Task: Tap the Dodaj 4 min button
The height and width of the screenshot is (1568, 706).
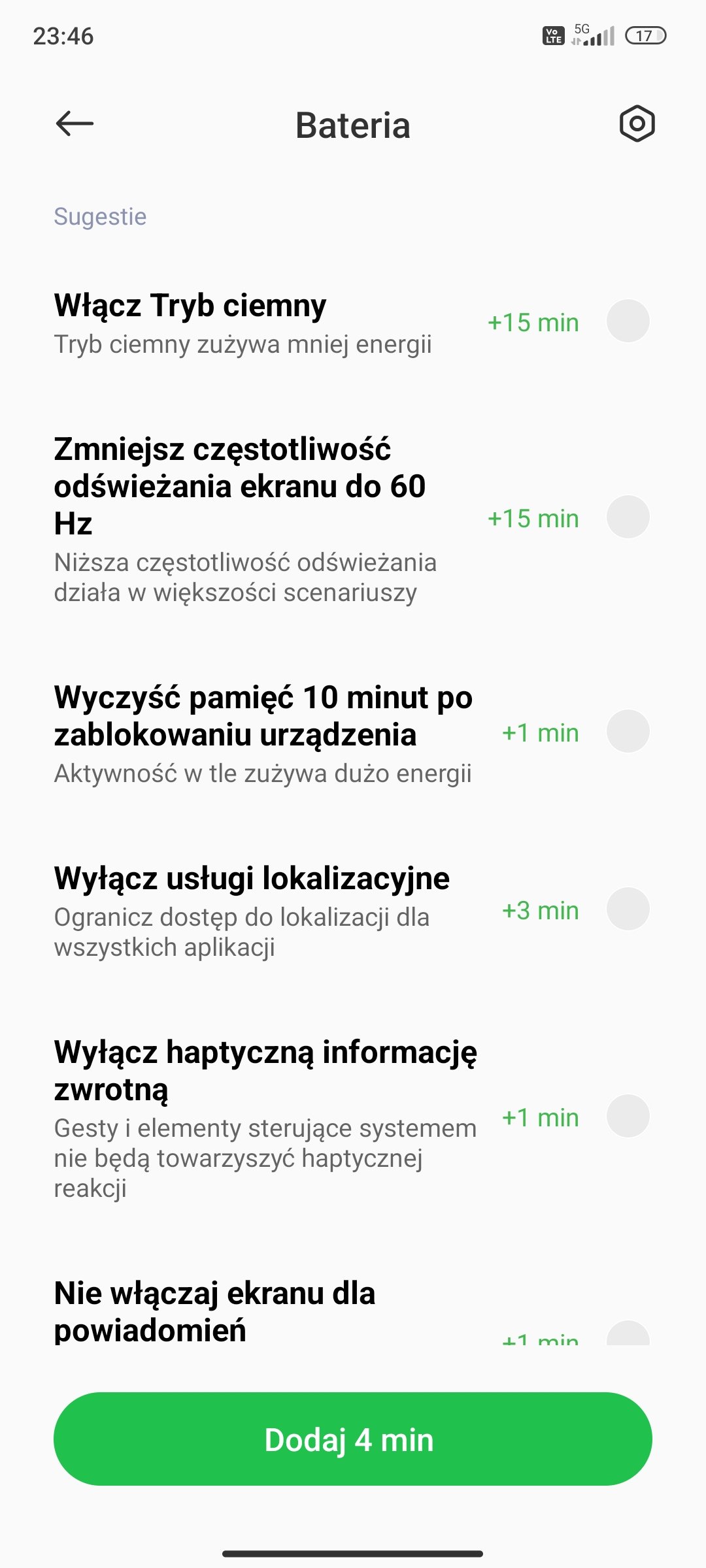Action: [353, 1439]
